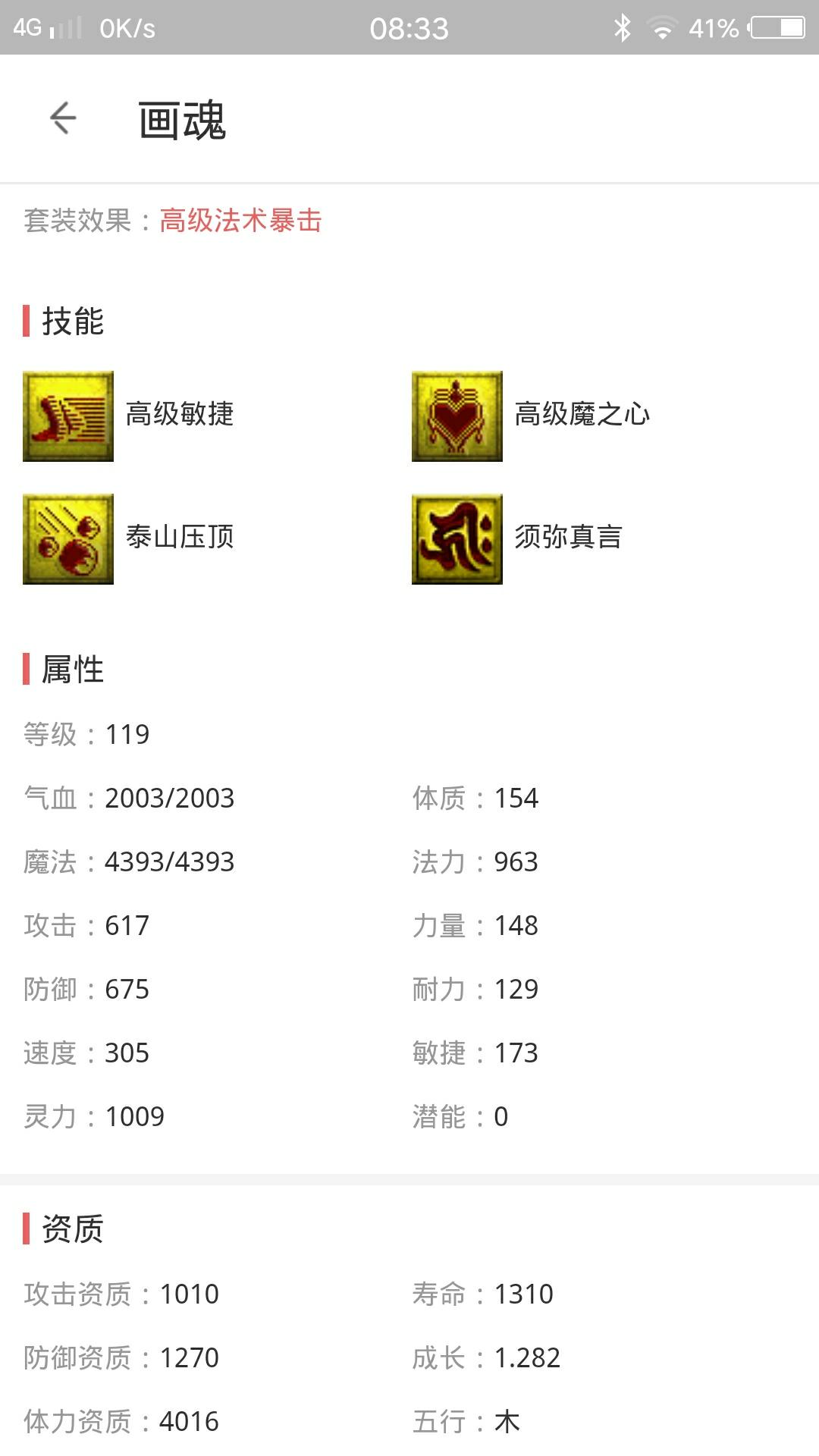
Task: Open the 高级敏捷 skill icon
Action: coord(68,416)
